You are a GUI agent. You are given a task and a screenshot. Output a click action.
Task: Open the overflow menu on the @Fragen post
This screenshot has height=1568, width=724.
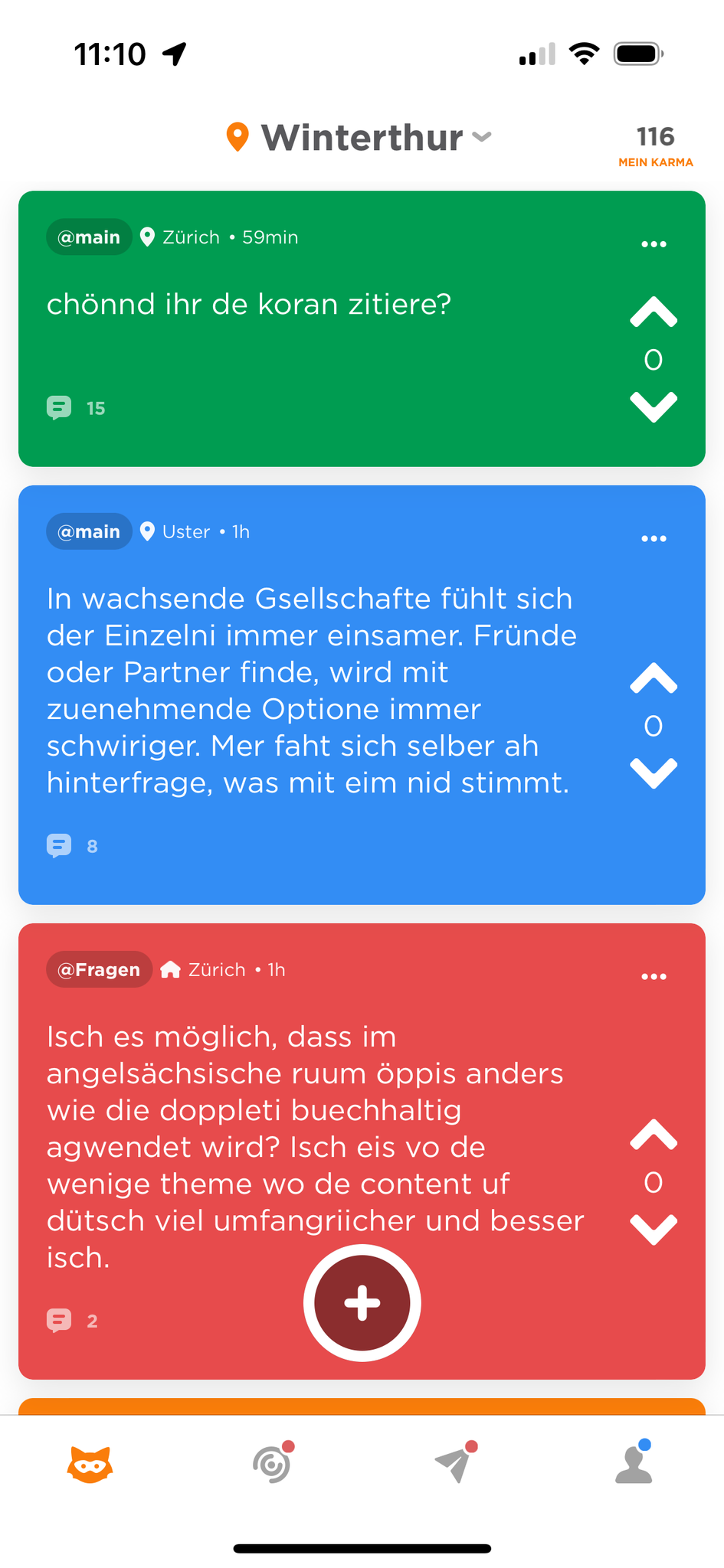pos(654,977)
